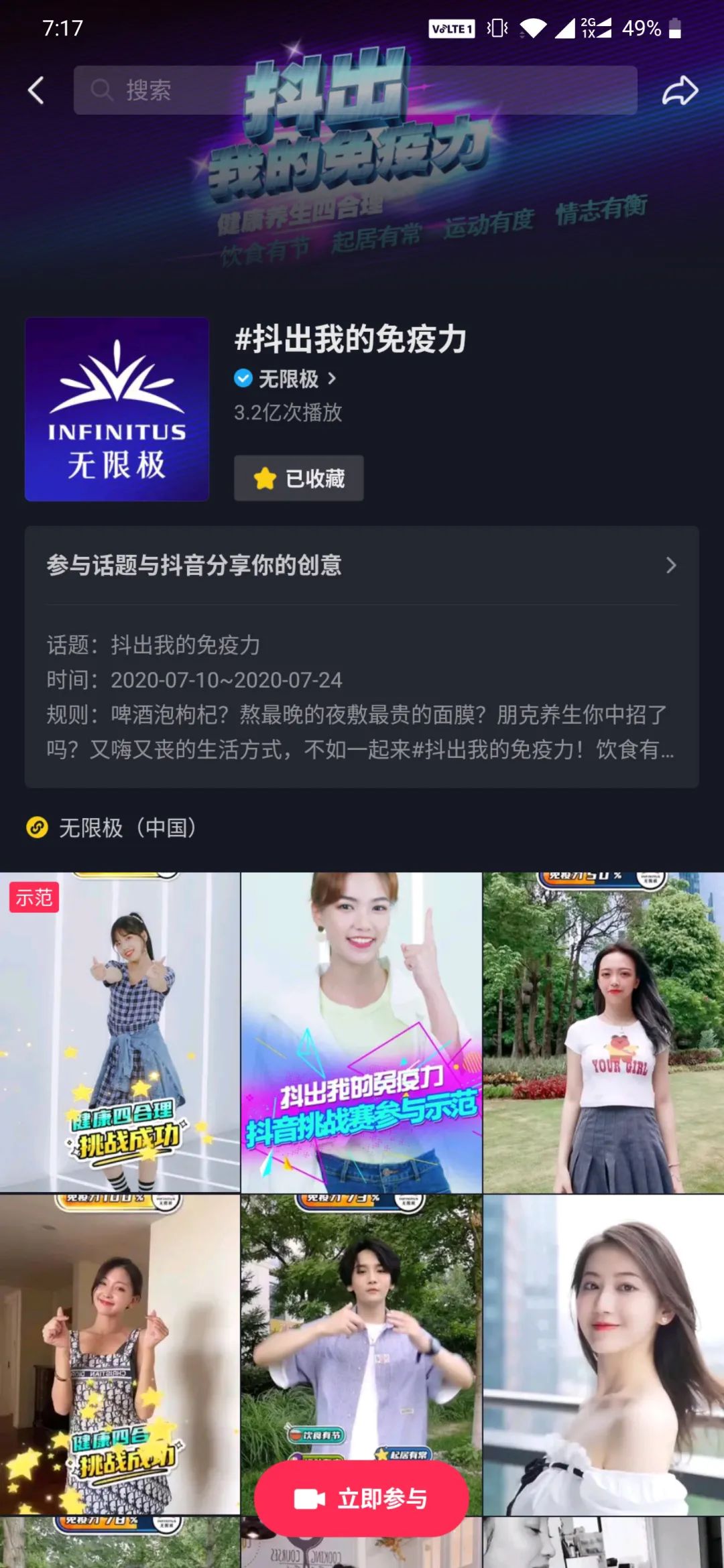The image size is (724, 1568).
Task: Go back using the top-left arrow
Action: 36,90
